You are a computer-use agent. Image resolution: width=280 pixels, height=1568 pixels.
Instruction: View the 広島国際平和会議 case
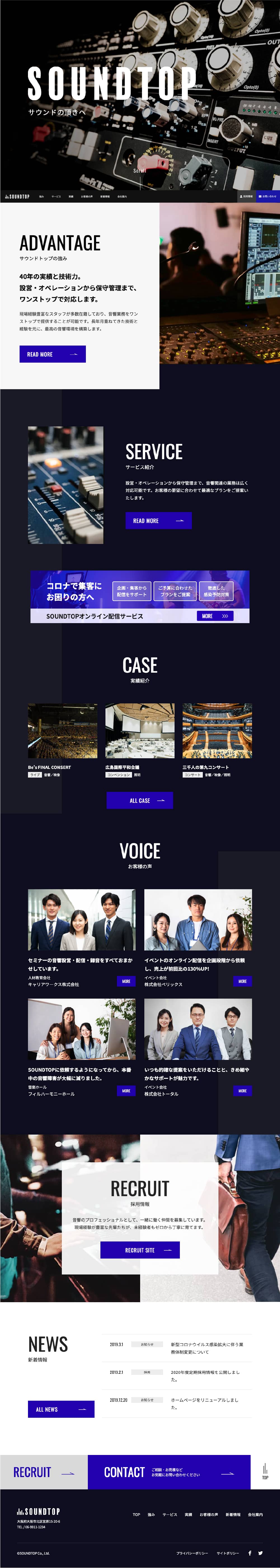click(139, 731)
